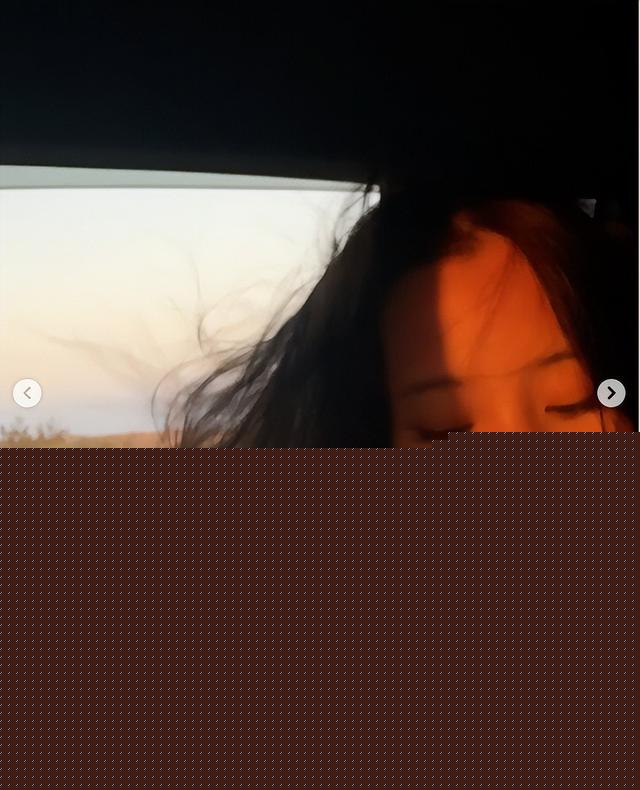Go to the previous photo in the carousel
Viewport: 640px width, 790px height.
27,393
